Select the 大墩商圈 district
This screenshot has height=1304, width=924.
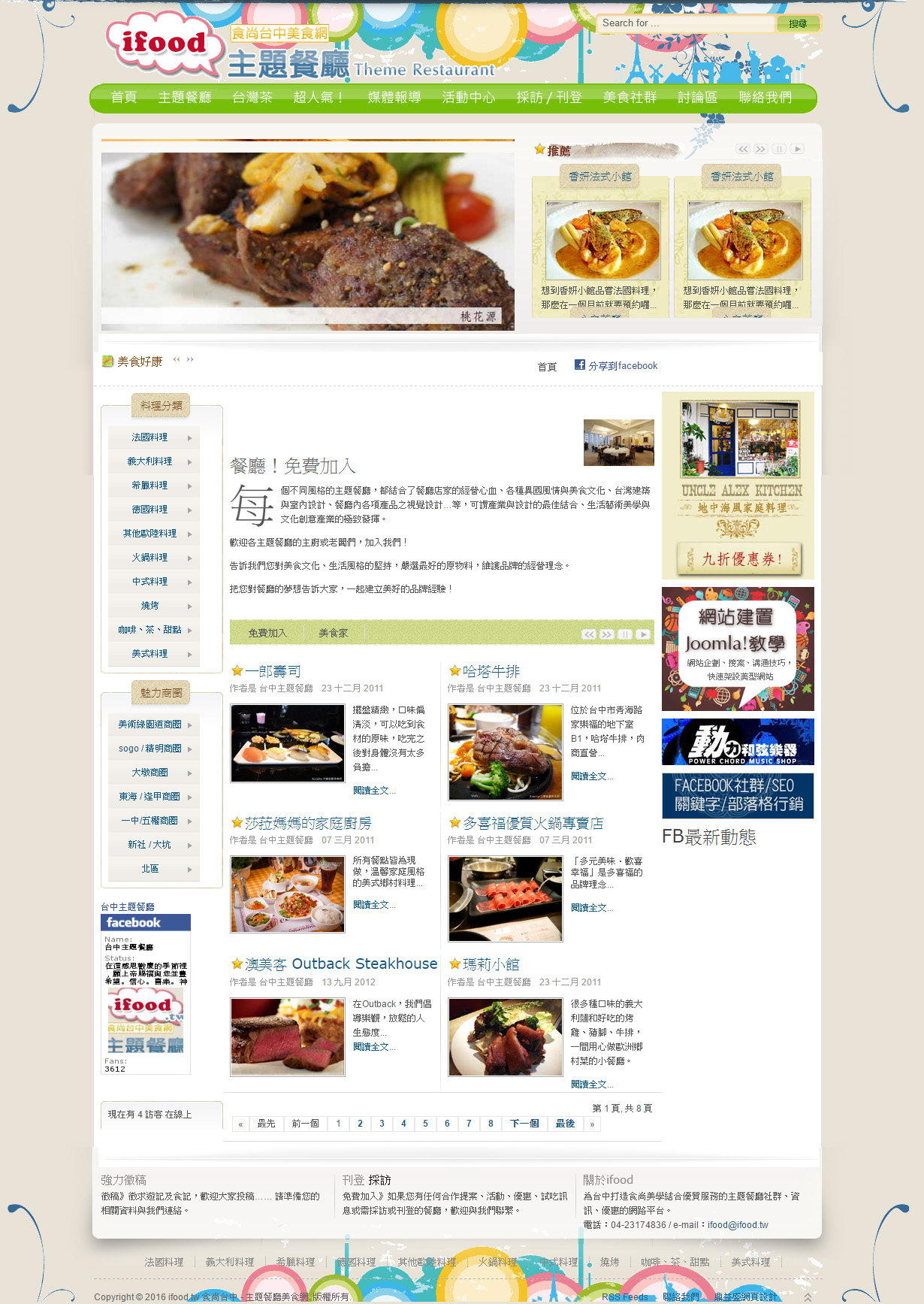[x=149, y=773]
